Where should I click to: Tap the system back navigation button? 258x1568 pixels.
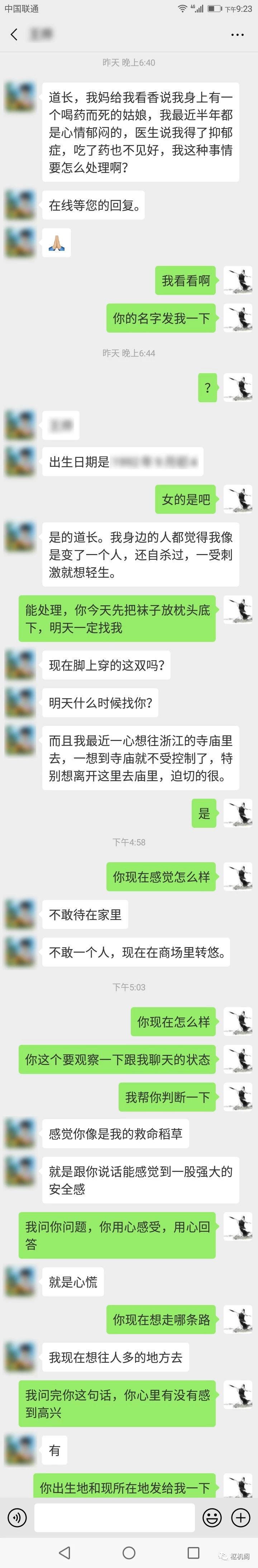tap(64, 1552)
